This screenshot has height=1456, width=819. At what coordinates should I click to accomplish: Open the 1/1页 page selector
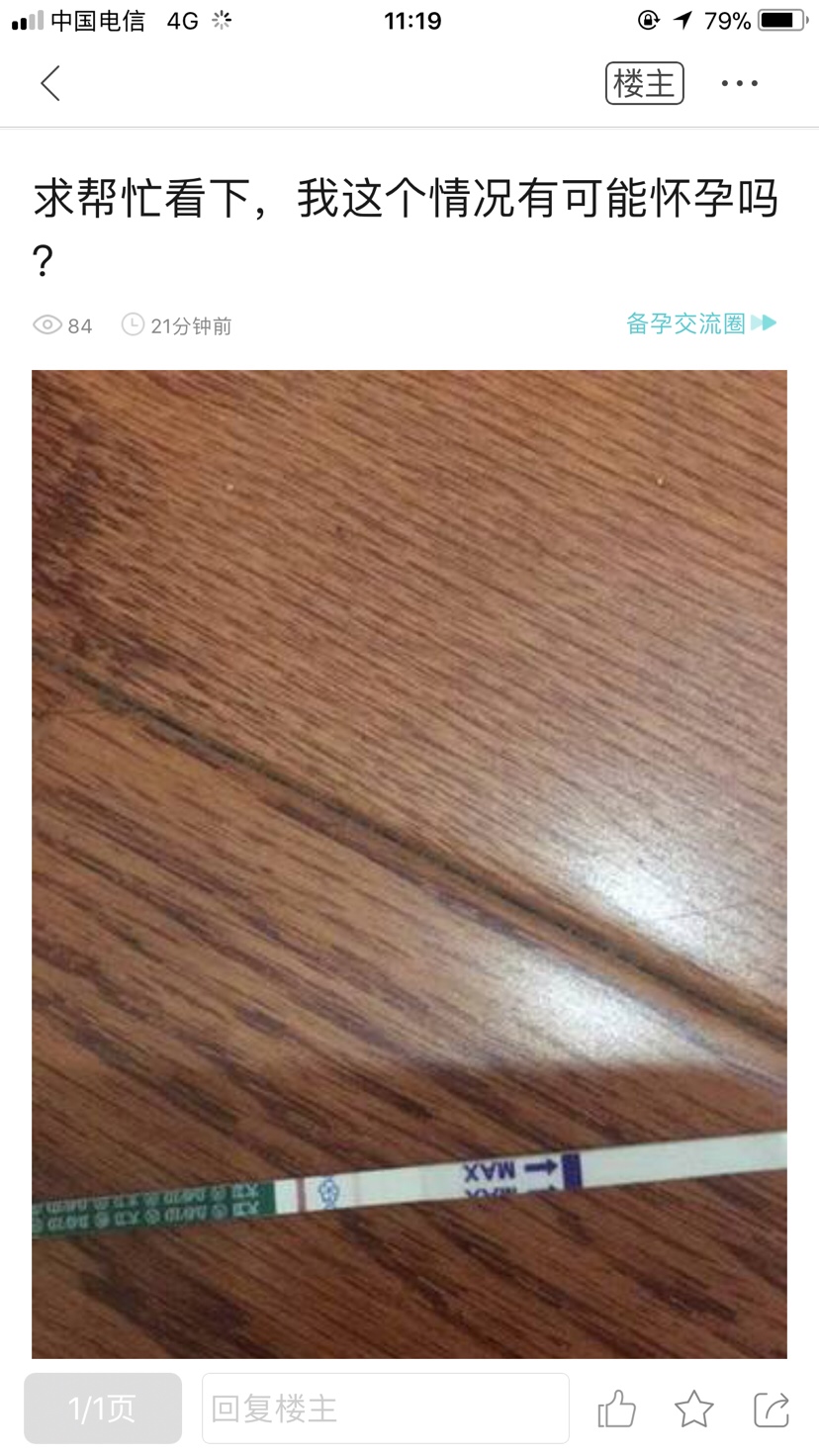[x=103, y=1409]
